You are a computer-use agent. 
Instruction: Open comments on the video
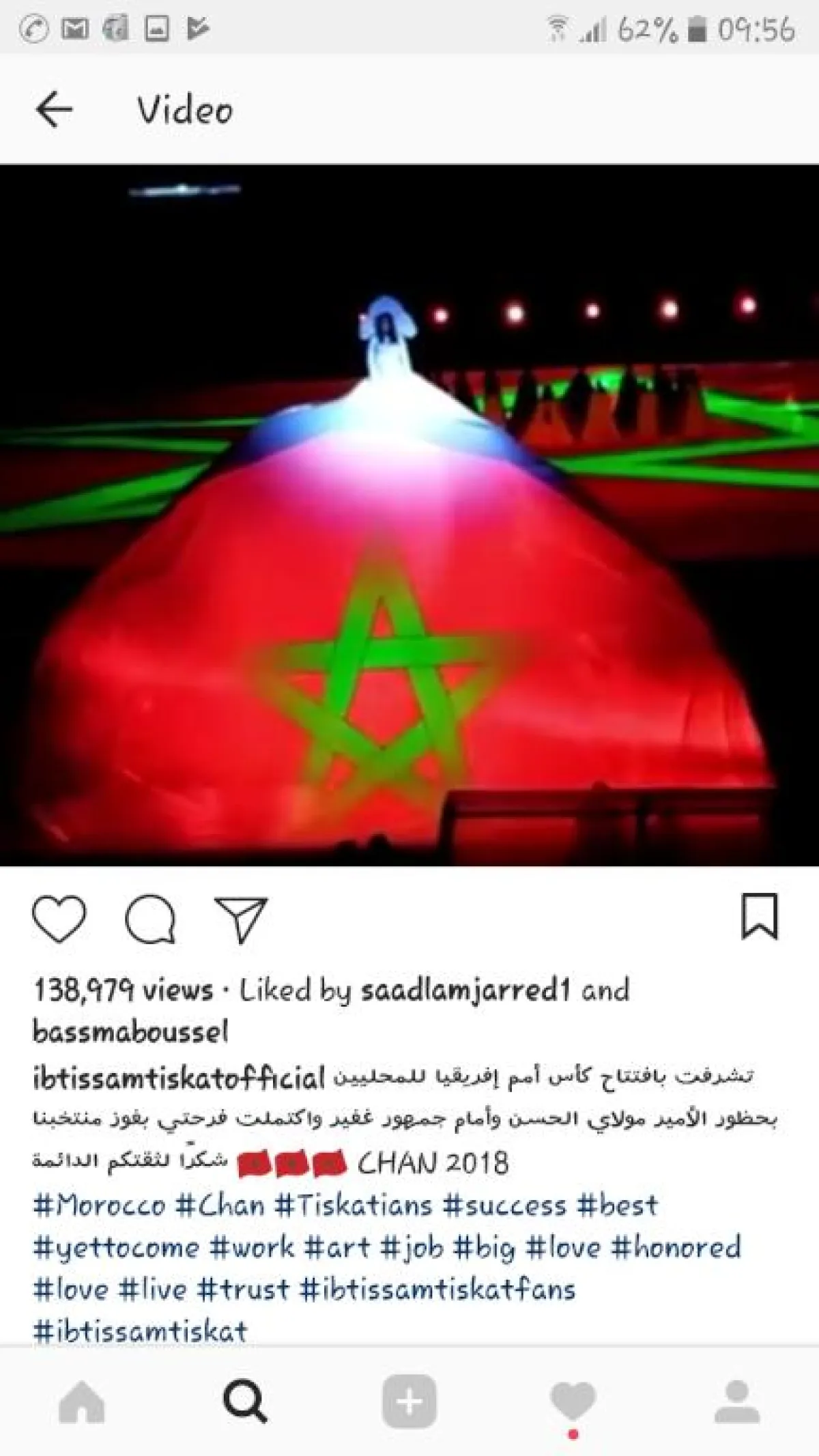150,919
